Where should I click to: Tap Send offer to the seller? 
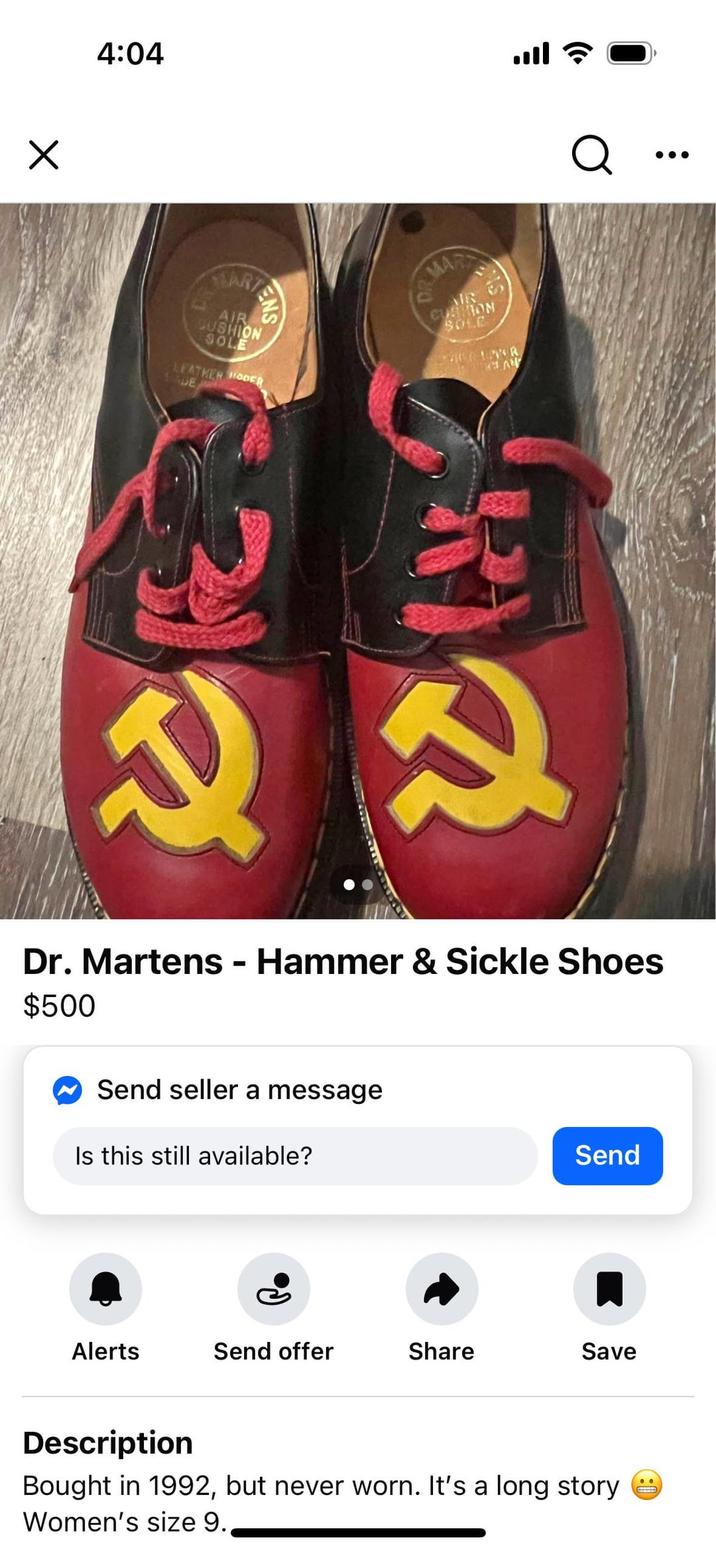pyautogui.click(x=273, y=1289)
